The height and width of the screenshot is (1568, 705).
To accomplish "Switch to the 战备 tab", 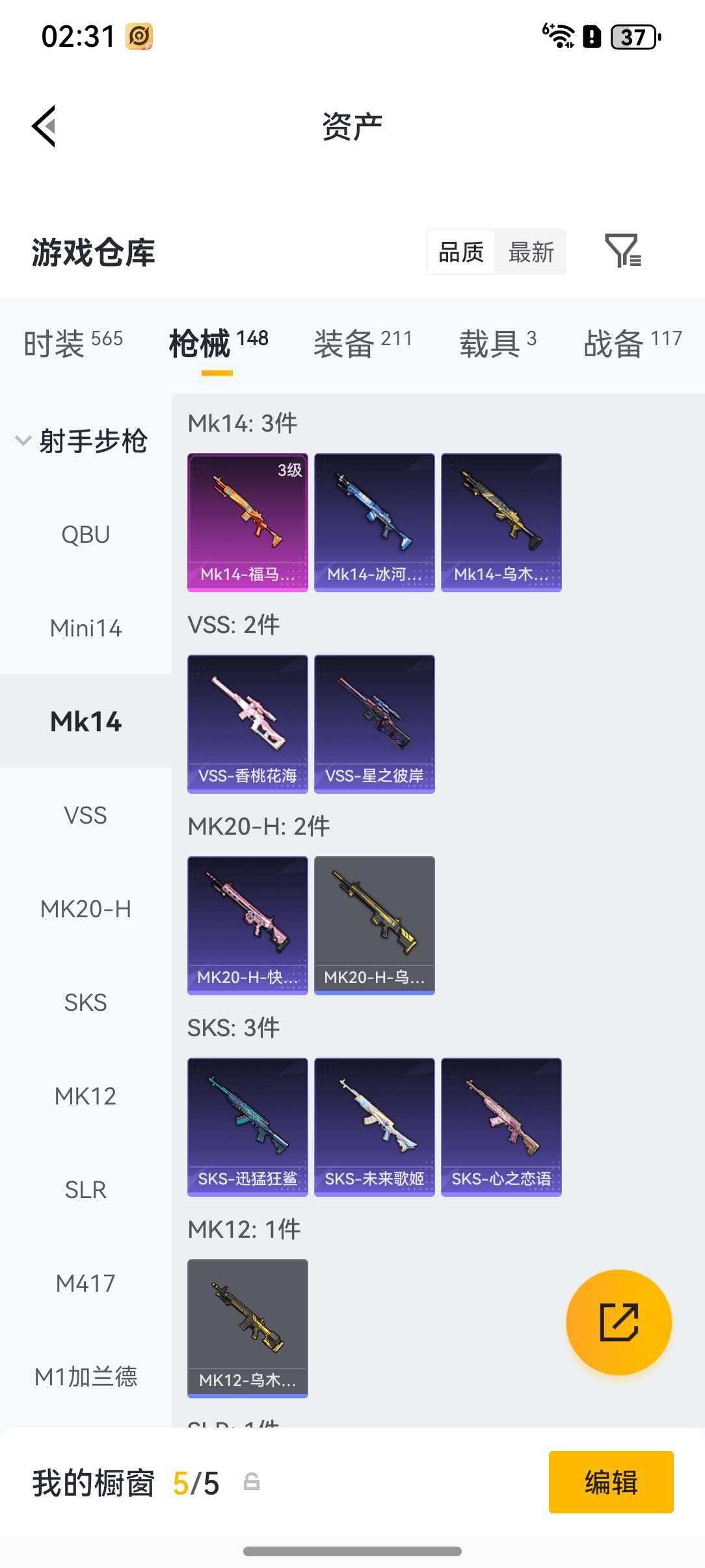I will (x=632, y=343).
